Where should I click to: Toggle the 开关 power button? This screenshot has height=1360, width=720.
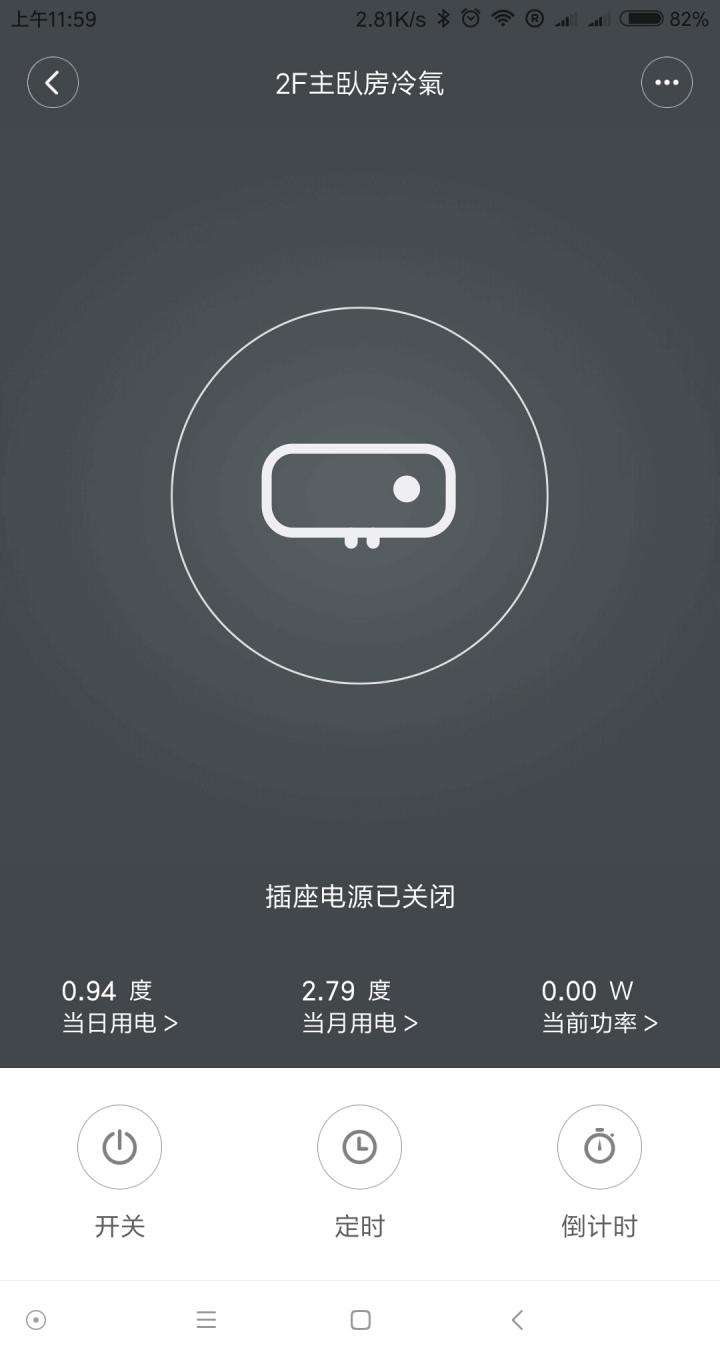coord(120,1147)
